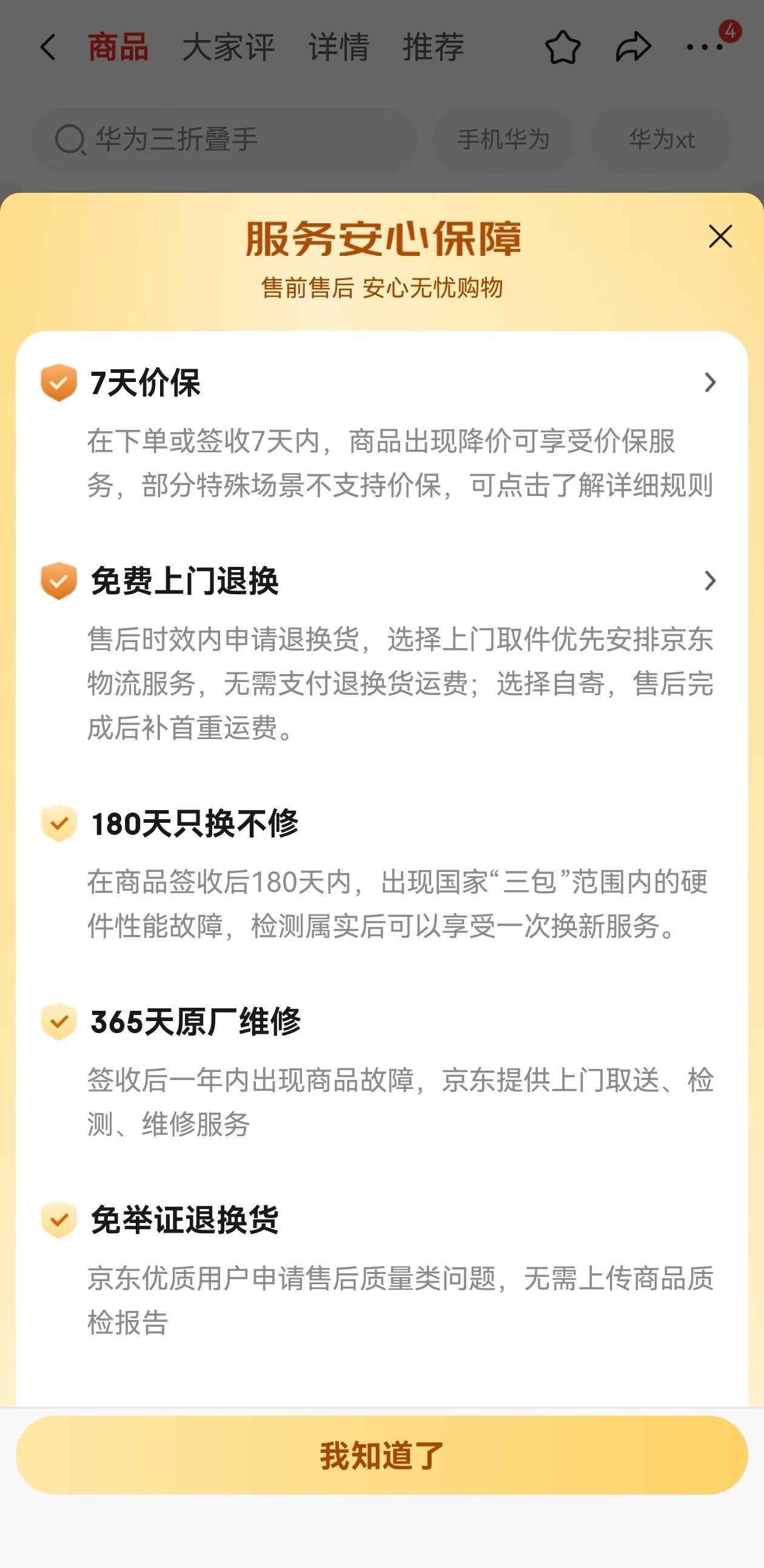The image size is (764, 1568).
Task: Select the 商品 tab
Action: [118, 47]
